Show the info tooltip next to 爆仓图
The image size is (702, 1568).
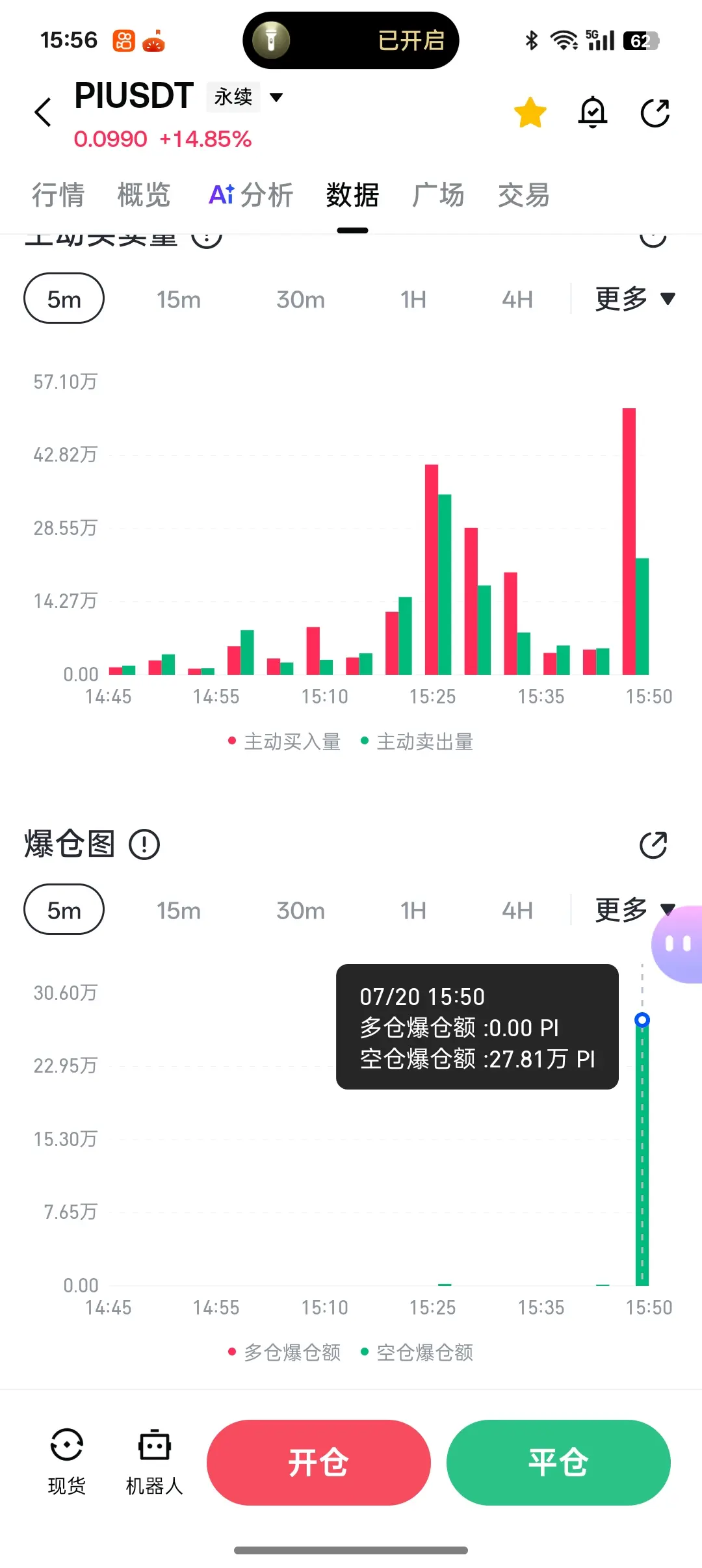(x=144, y=844)
